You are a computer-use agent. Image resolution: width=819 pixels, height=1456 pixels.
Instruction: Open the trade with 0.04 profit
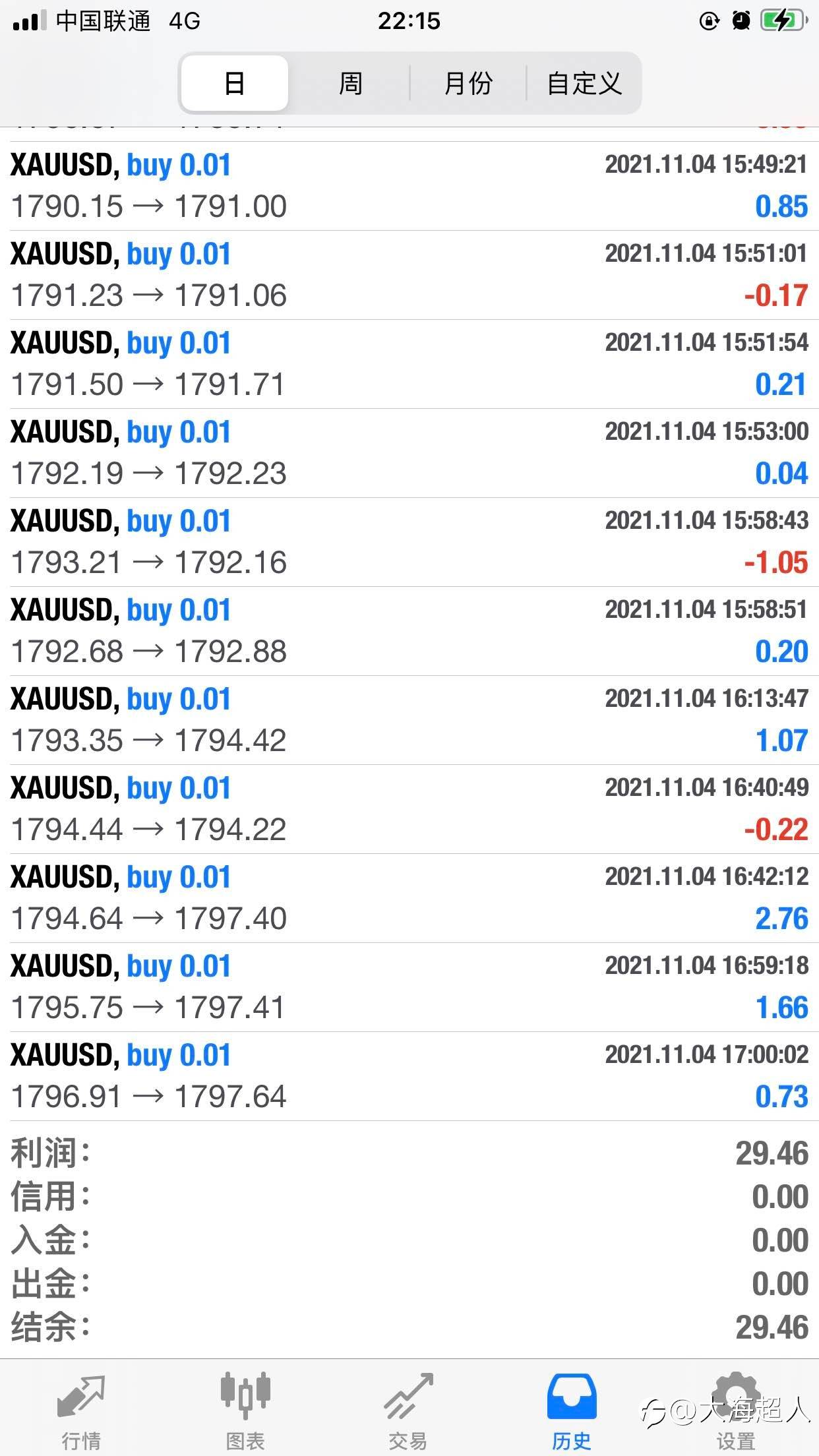coord(409,453)
